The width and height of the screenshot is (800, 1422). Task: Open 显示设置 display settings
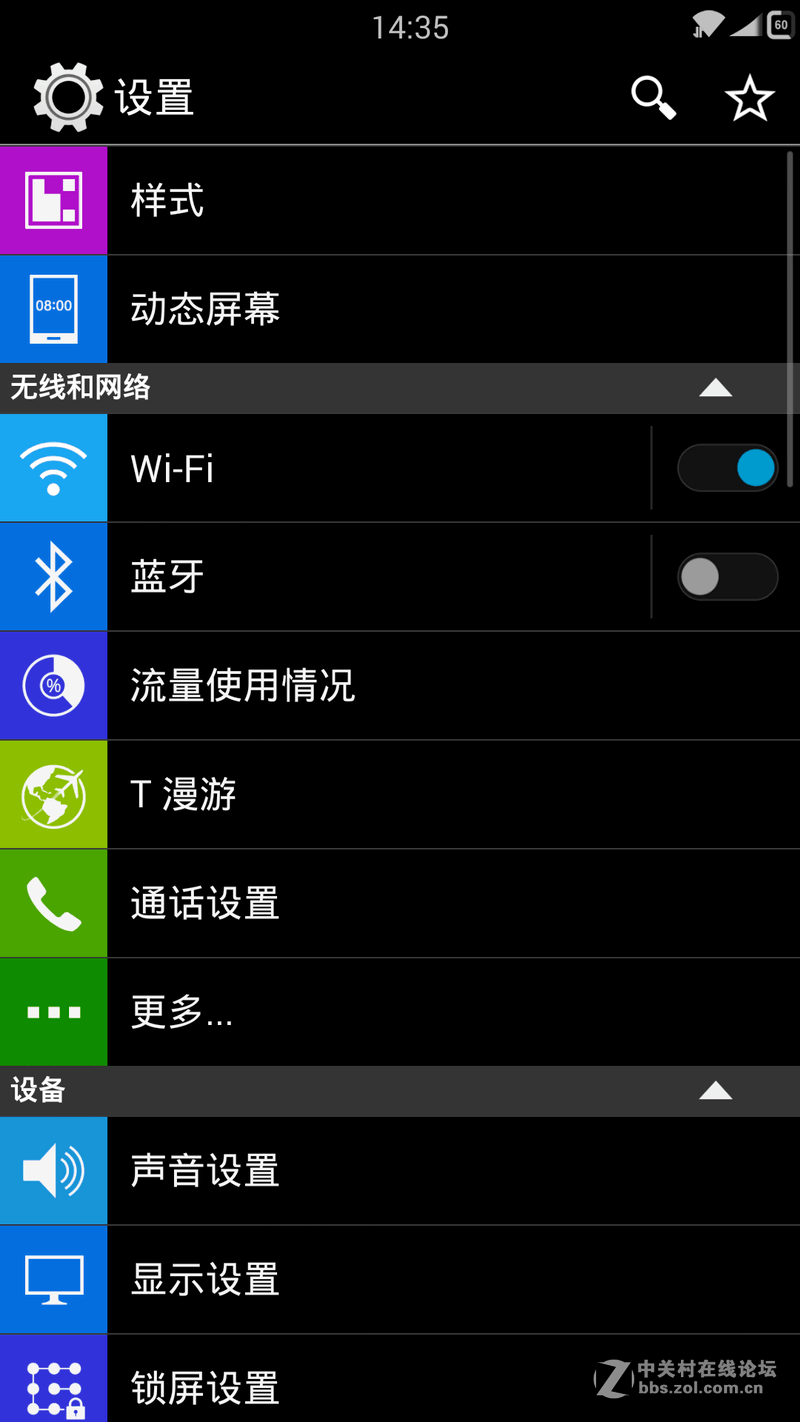400,1280
